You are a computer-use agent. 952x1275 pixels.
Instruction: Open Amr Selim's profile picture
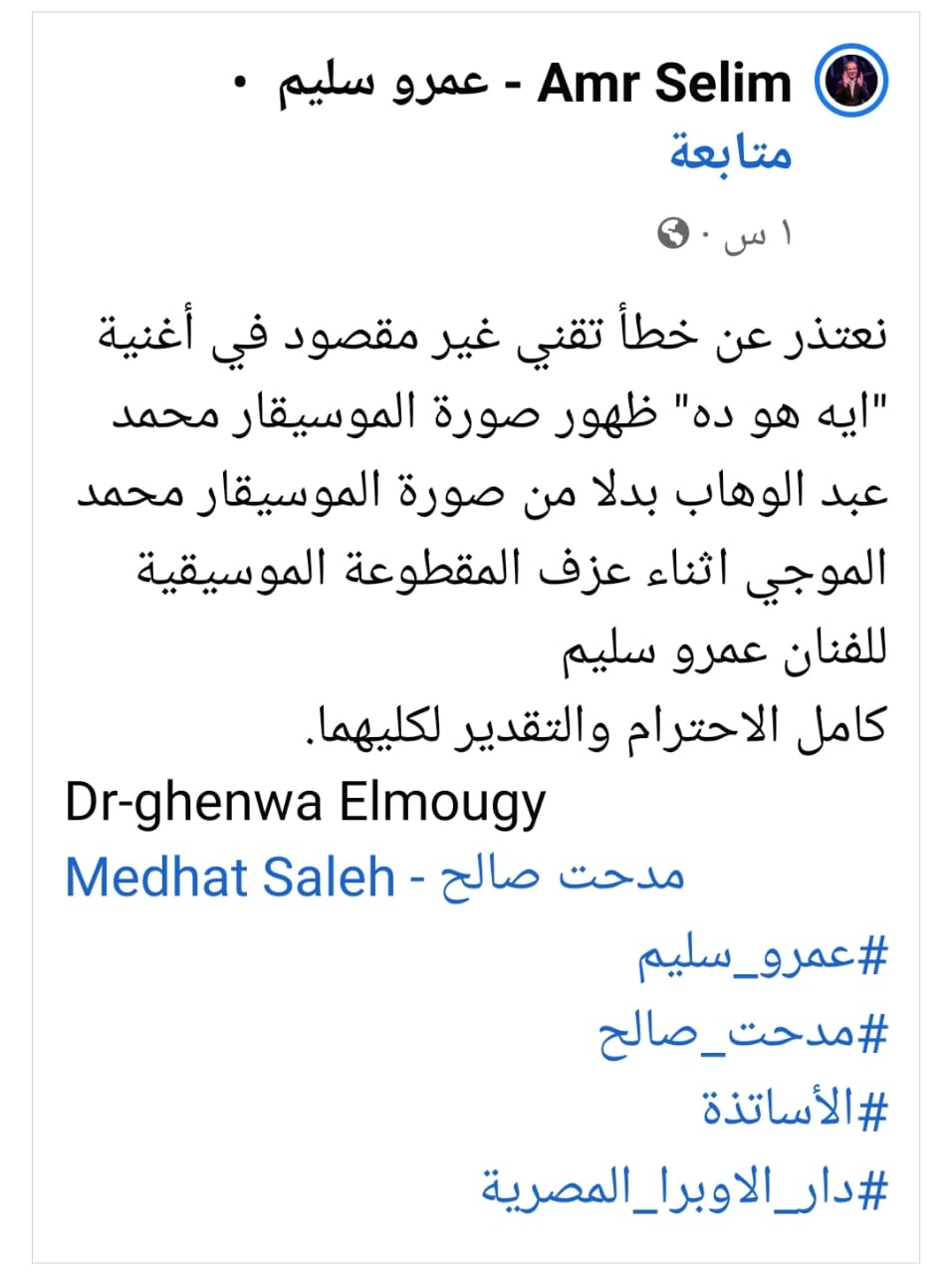(x=850, y=82)
